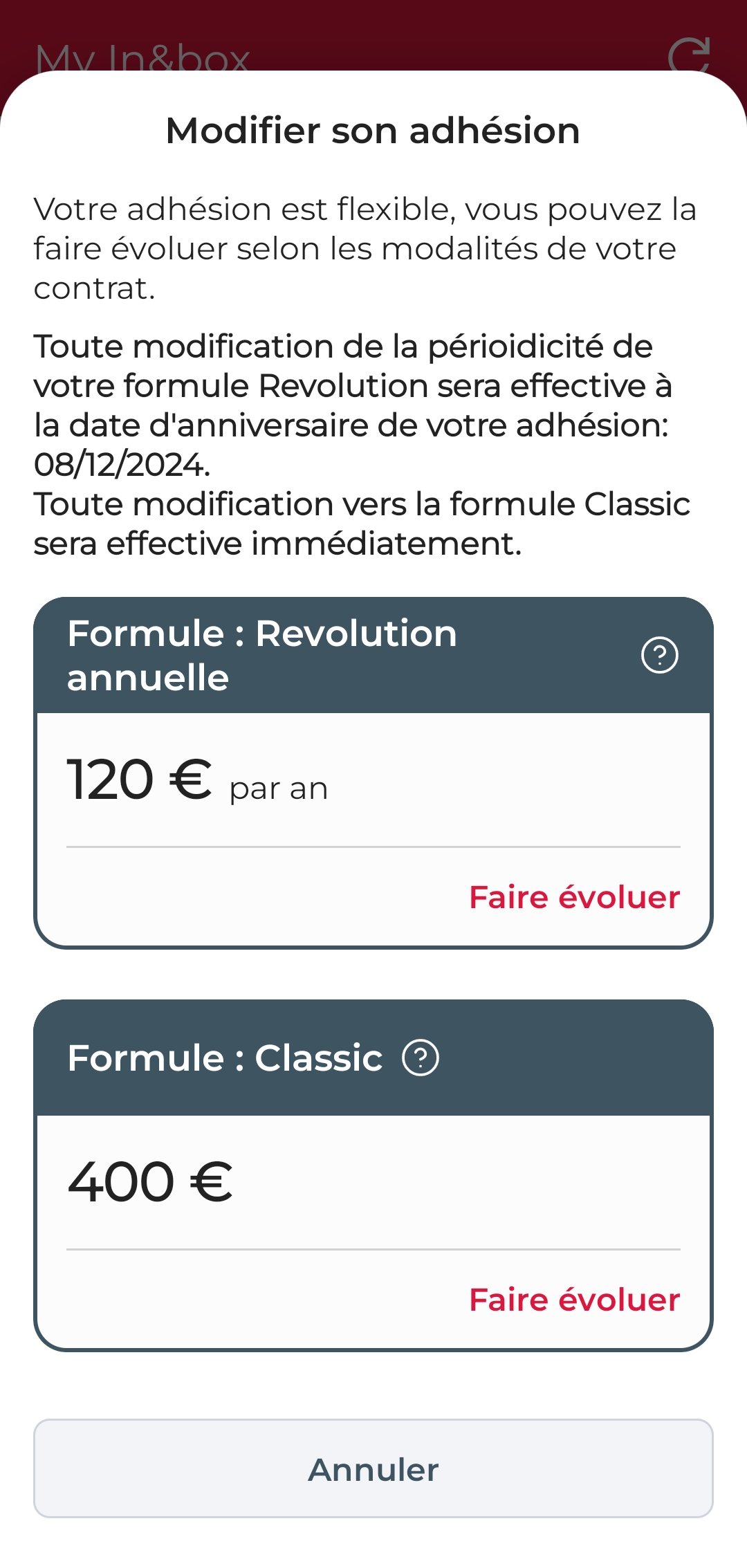Select the Formule Revolution annuelle card header
Viewport: 747px width, 1568px height.
[261, 654]
